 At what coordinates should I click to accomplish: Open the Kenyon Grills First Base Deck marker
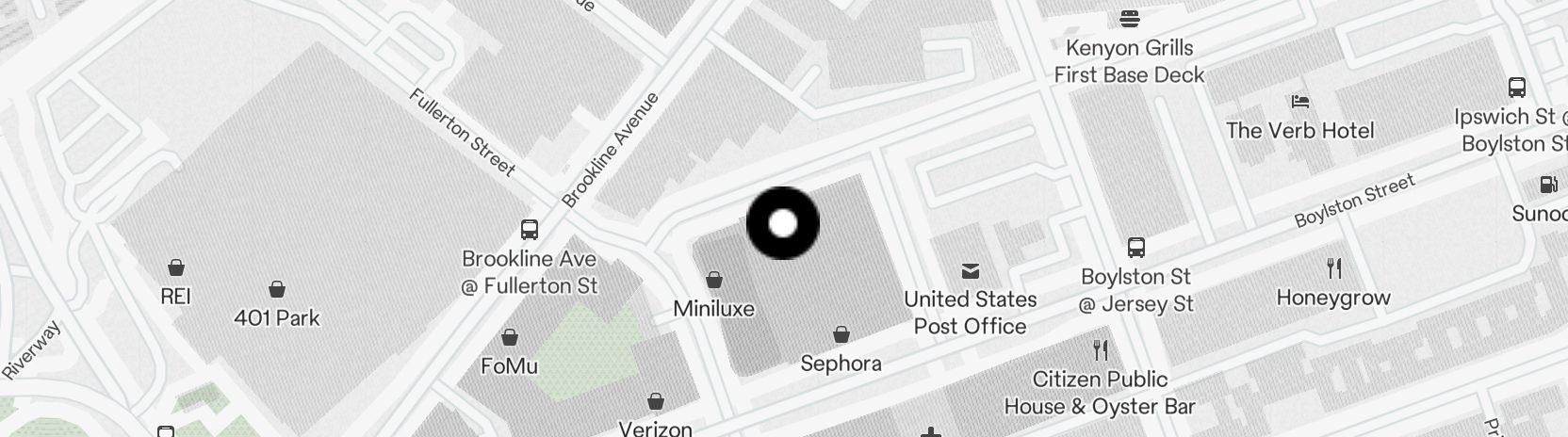pos(1129,19)
